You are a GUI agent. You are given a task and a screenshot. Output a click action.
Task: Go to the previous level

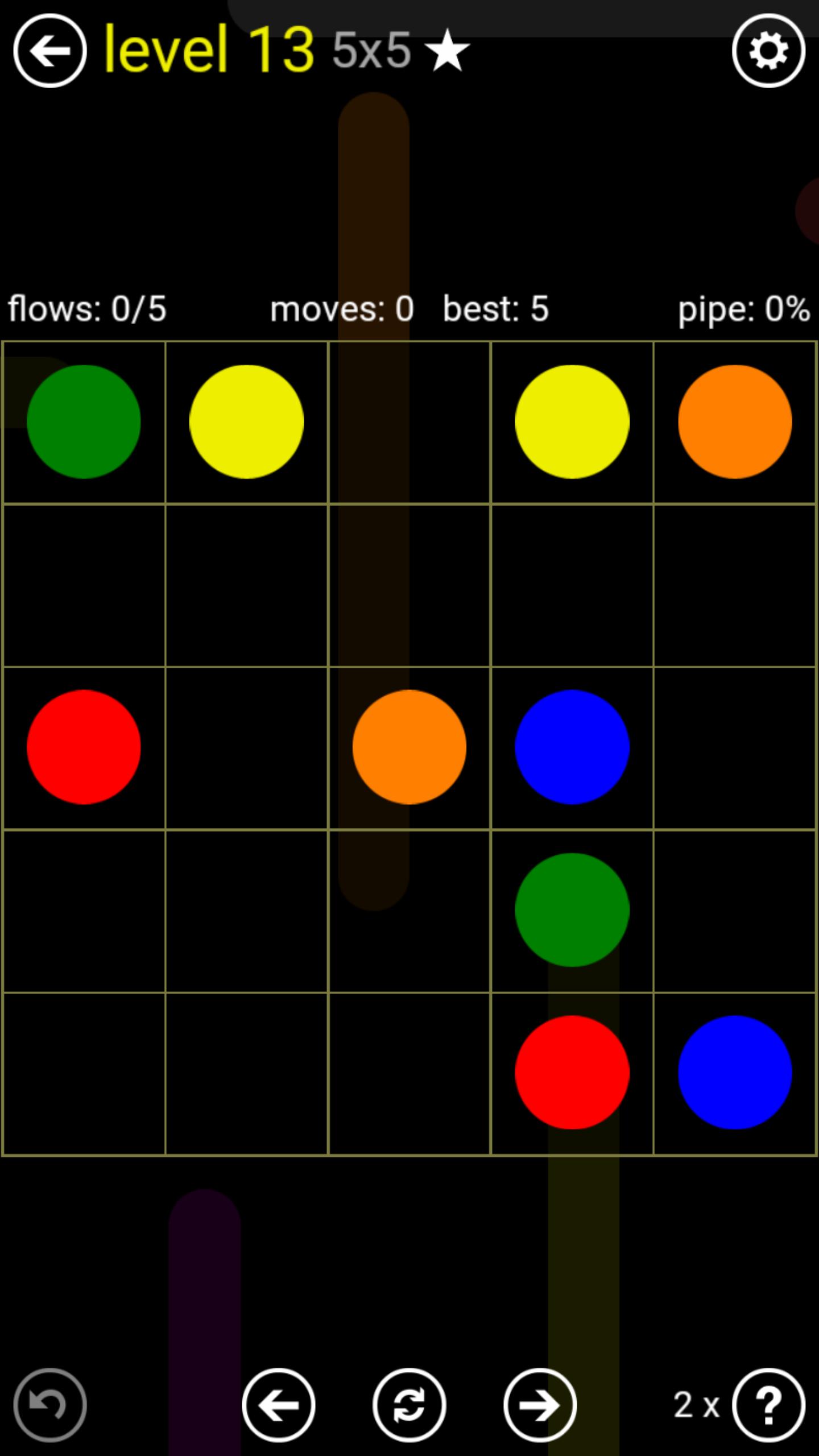pyautogui.click(x=278, y=1405)
